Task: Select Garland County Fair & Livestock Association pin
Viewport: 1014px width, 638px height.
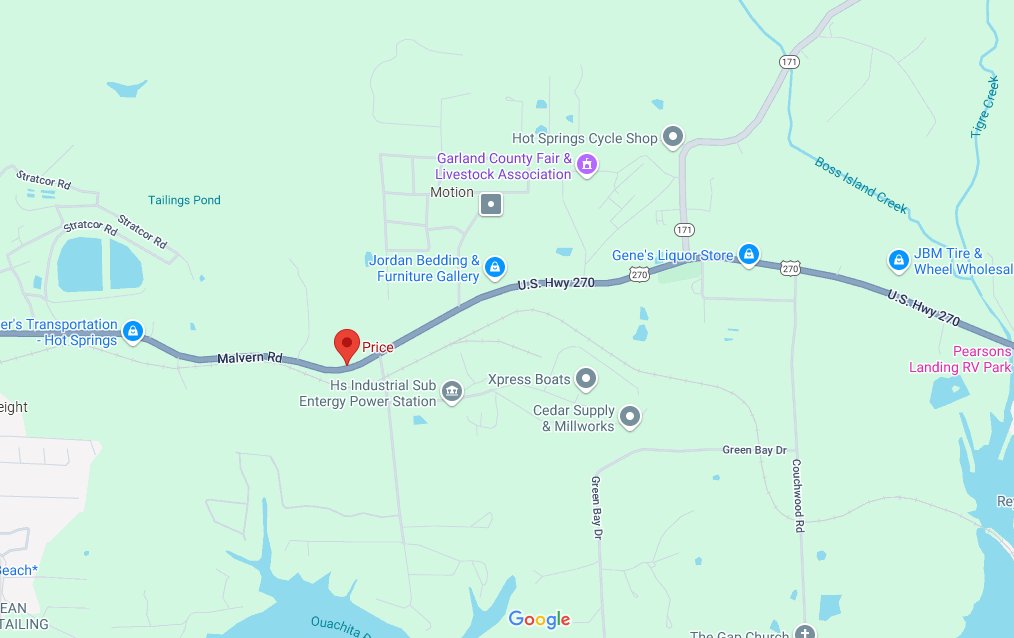Action: [x=587, y=164]
